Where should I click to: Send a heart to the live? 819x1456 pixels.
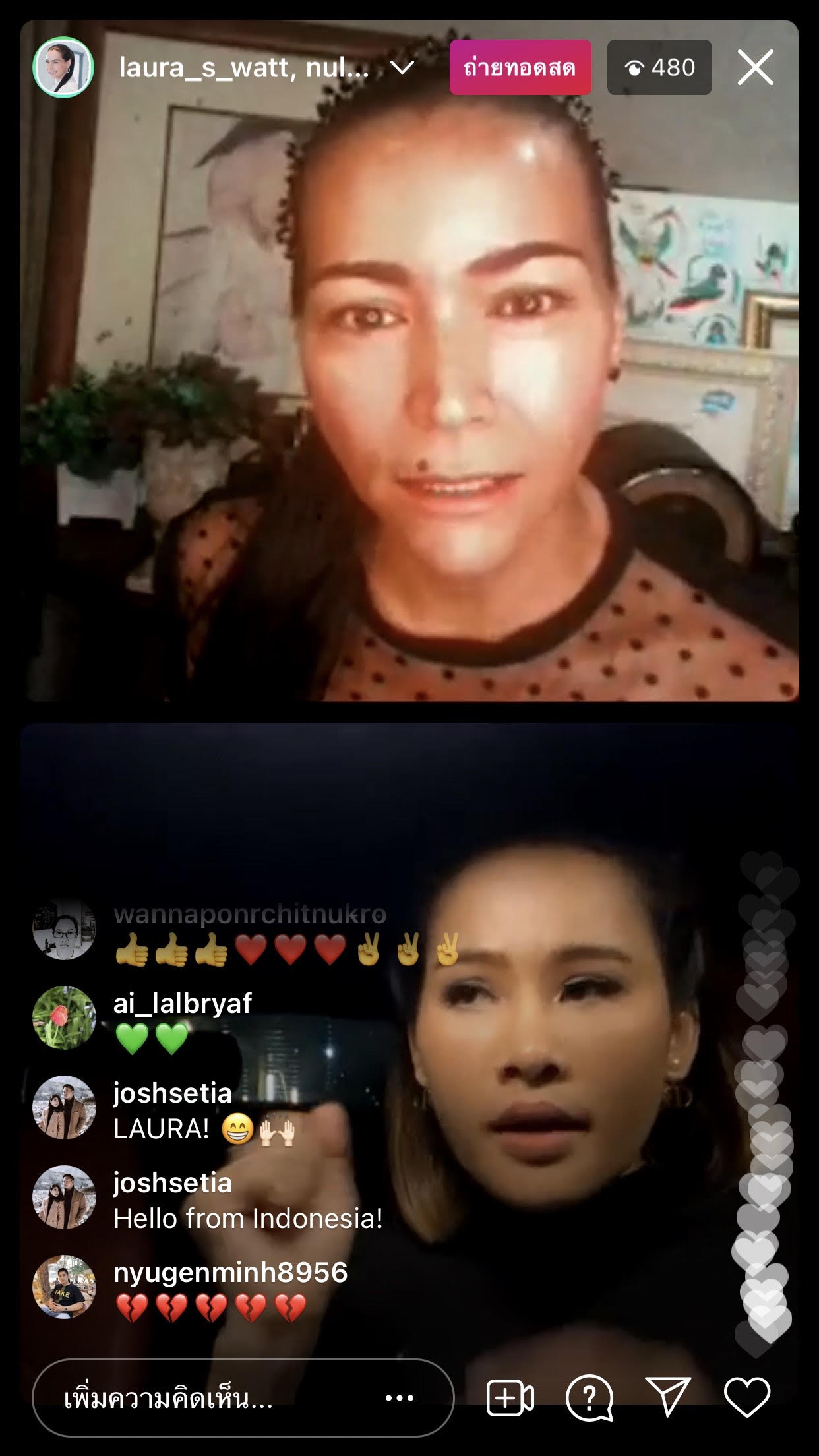(746, 1397)
